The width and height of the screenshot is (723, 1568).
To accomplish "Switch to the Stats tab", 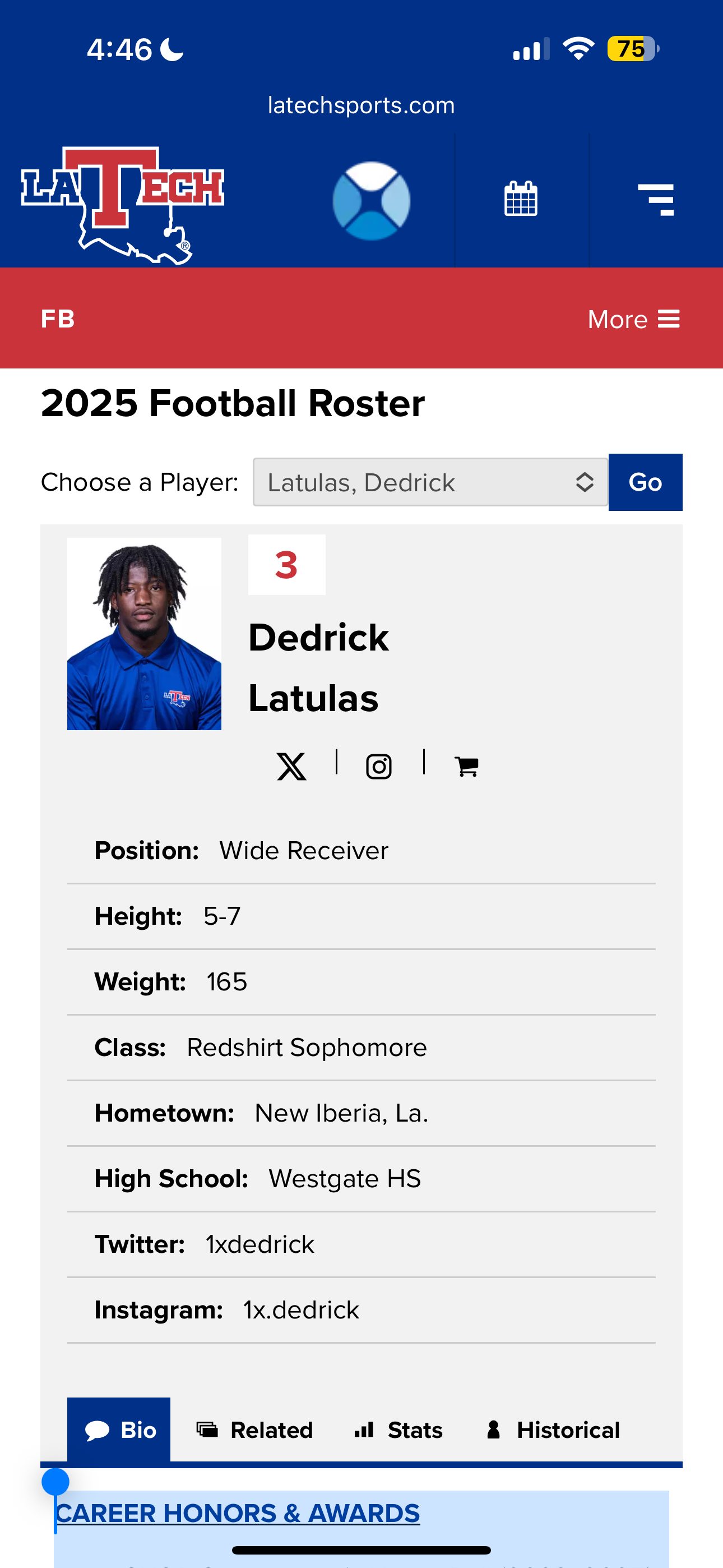I will click(398, 1430).
